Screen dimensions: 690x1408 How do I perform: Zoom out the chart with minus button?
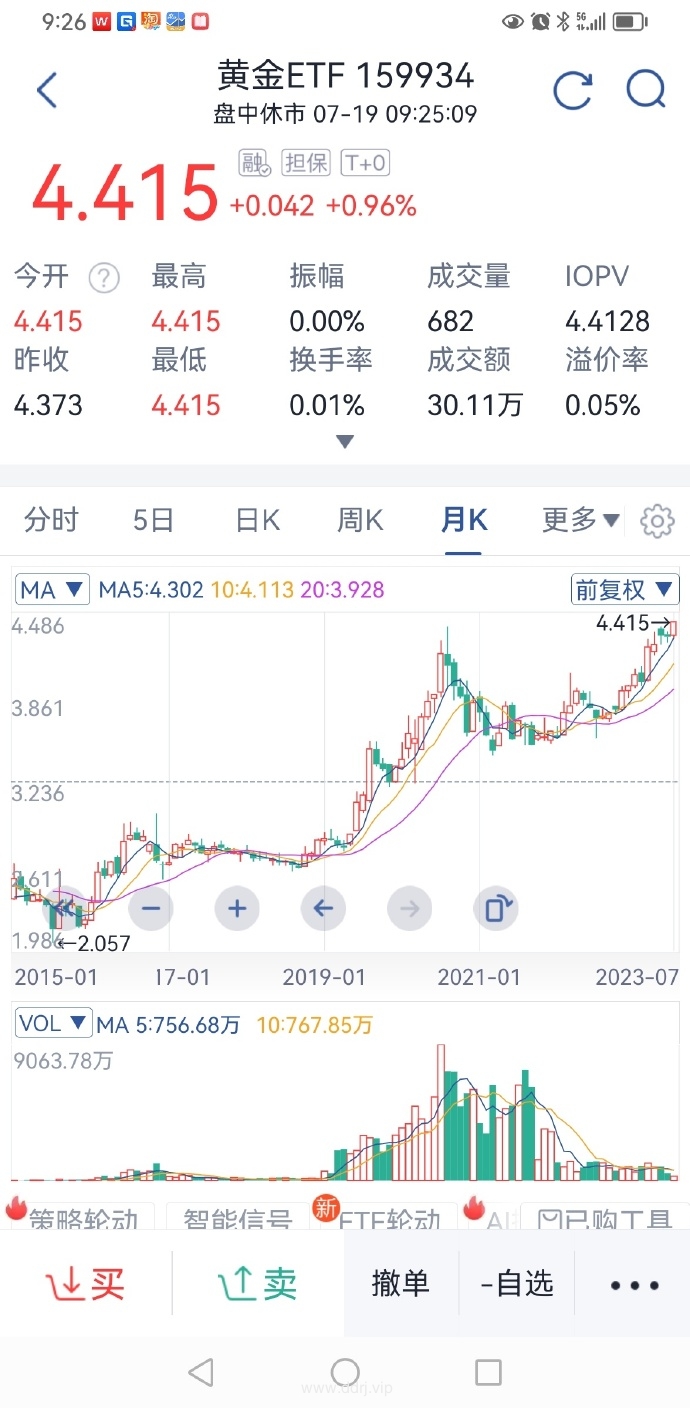click(x=151, y=909)
